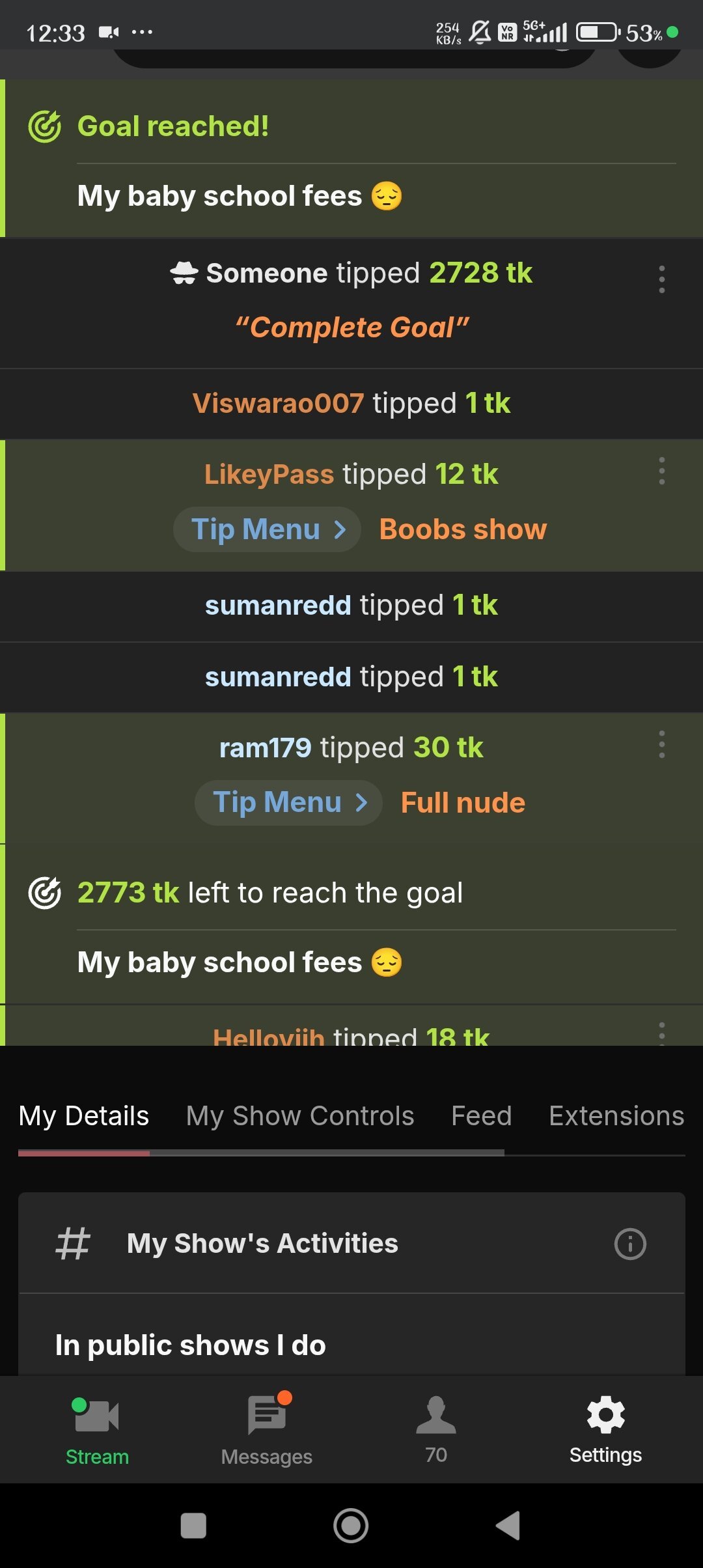Open options for the 2728 tk tip
Screen dimensions: 703x1568
pos(661,279)
